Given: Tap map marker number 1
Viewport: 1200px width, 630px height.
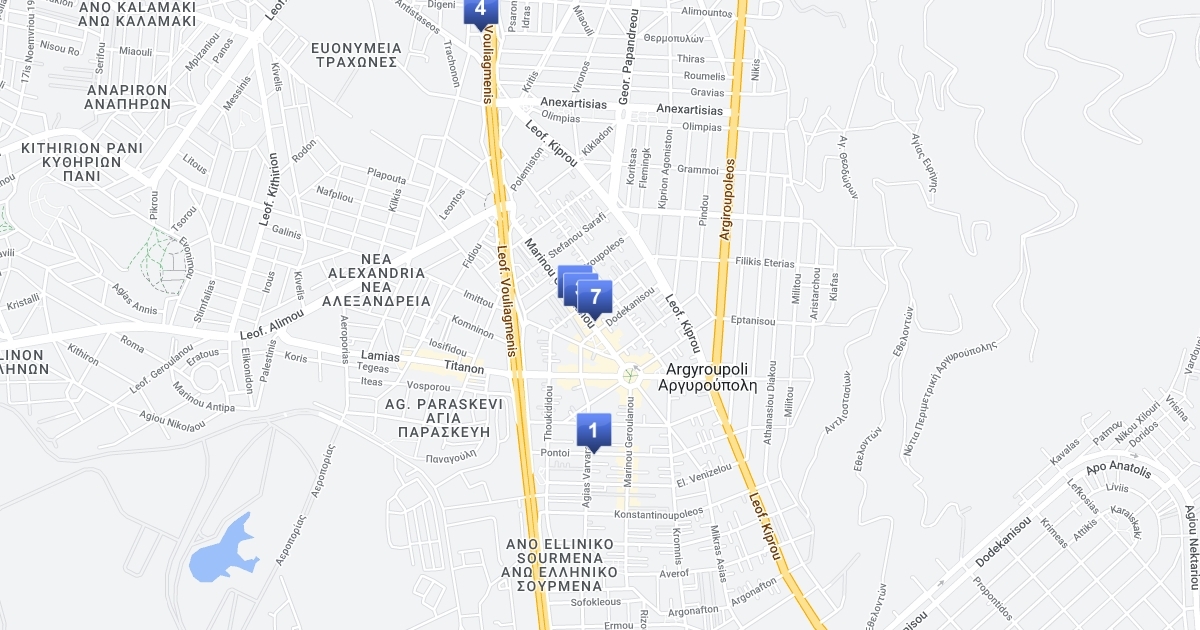Looking at the screenshot, I should [x=594, y=431].
